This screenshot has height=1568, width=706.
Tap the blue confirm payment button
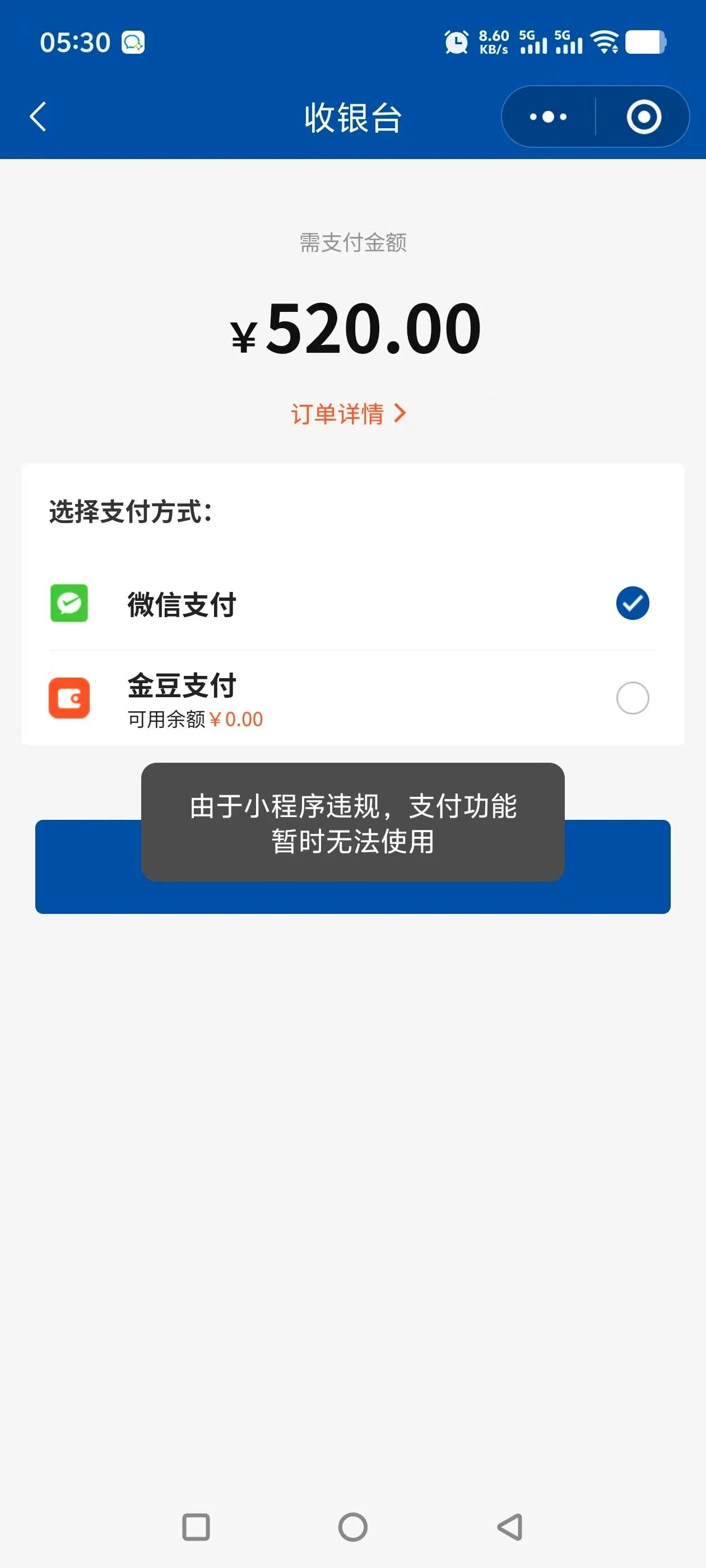click(352, 867)
